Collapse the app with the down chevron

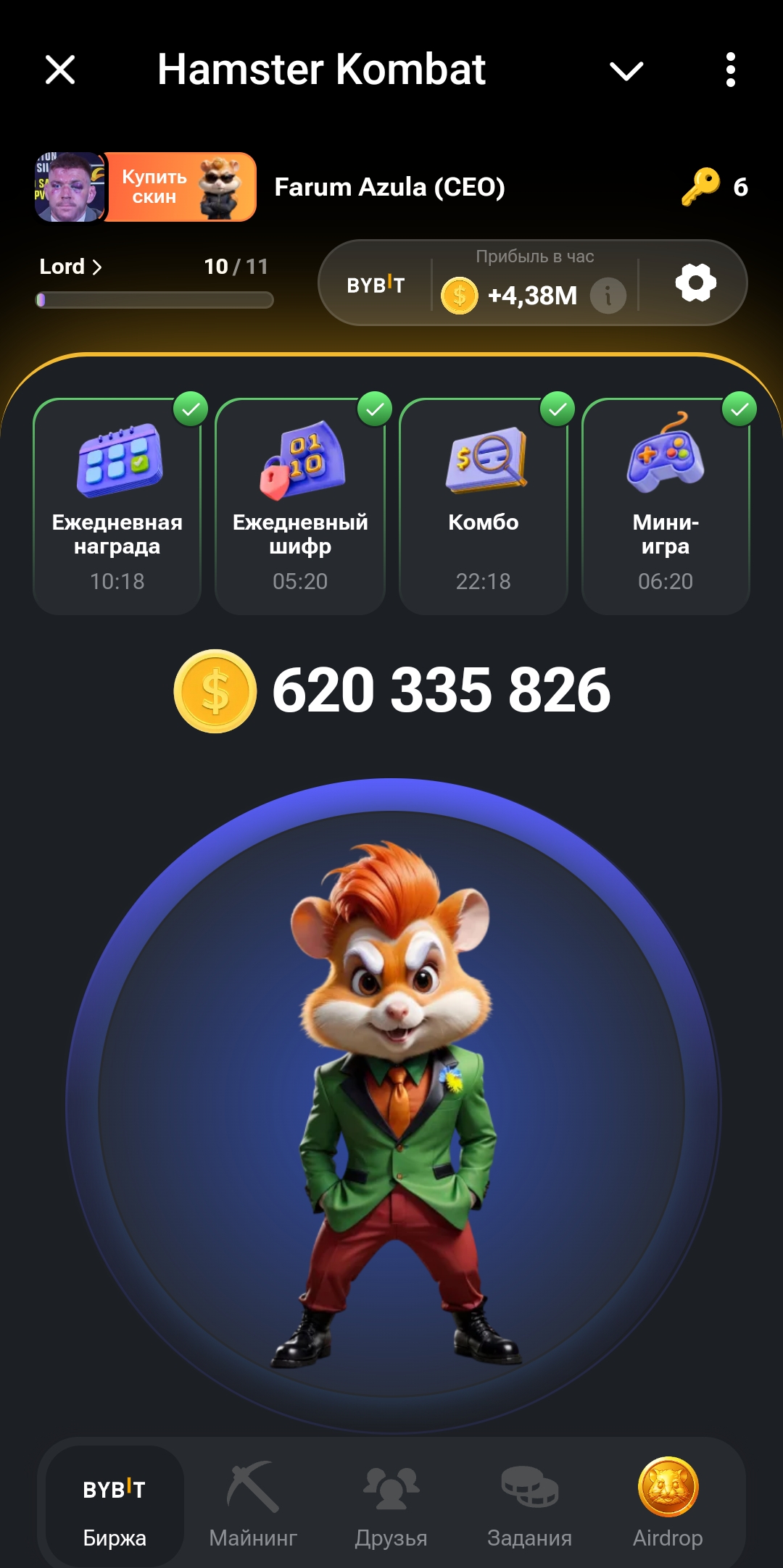tap(626, 71)
